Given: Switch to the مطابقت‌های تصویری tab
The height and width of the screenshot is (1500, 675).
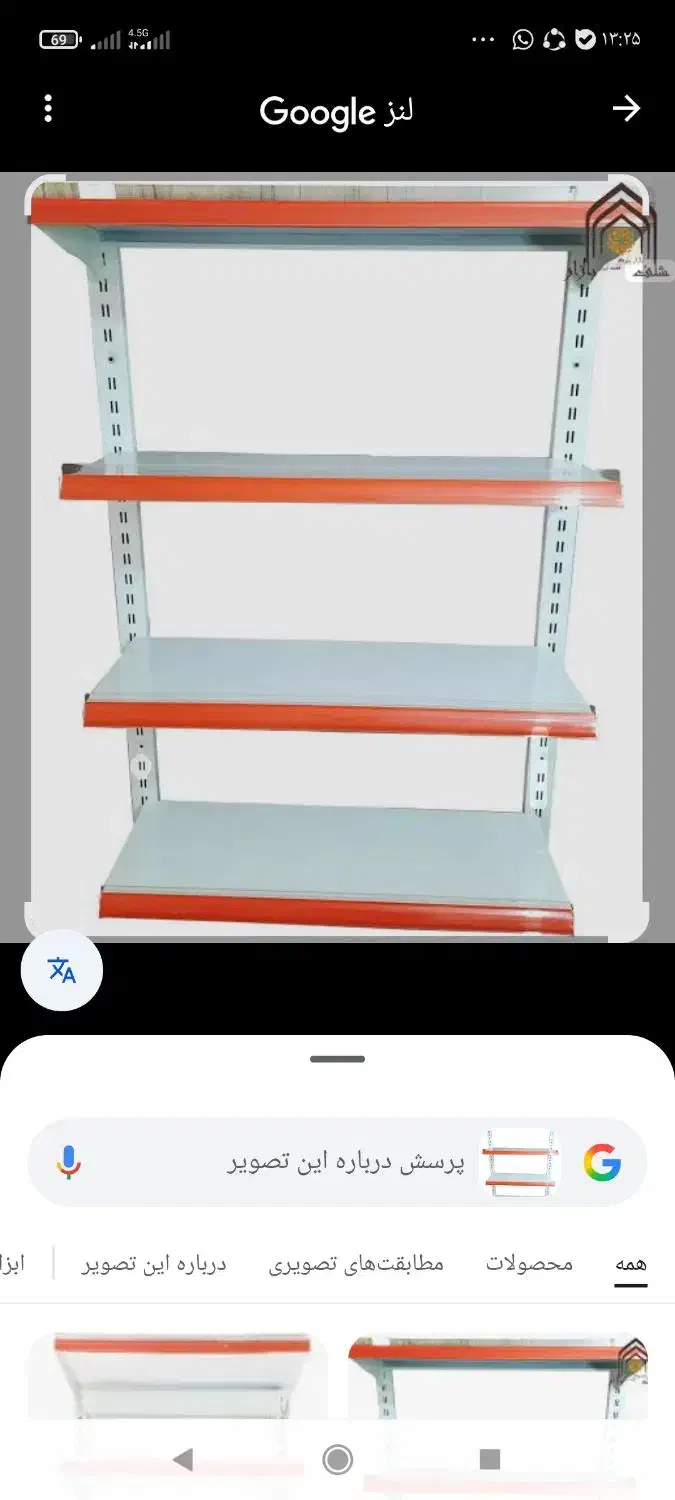Looking at the screenshot, I should [x=356, y=1264].
